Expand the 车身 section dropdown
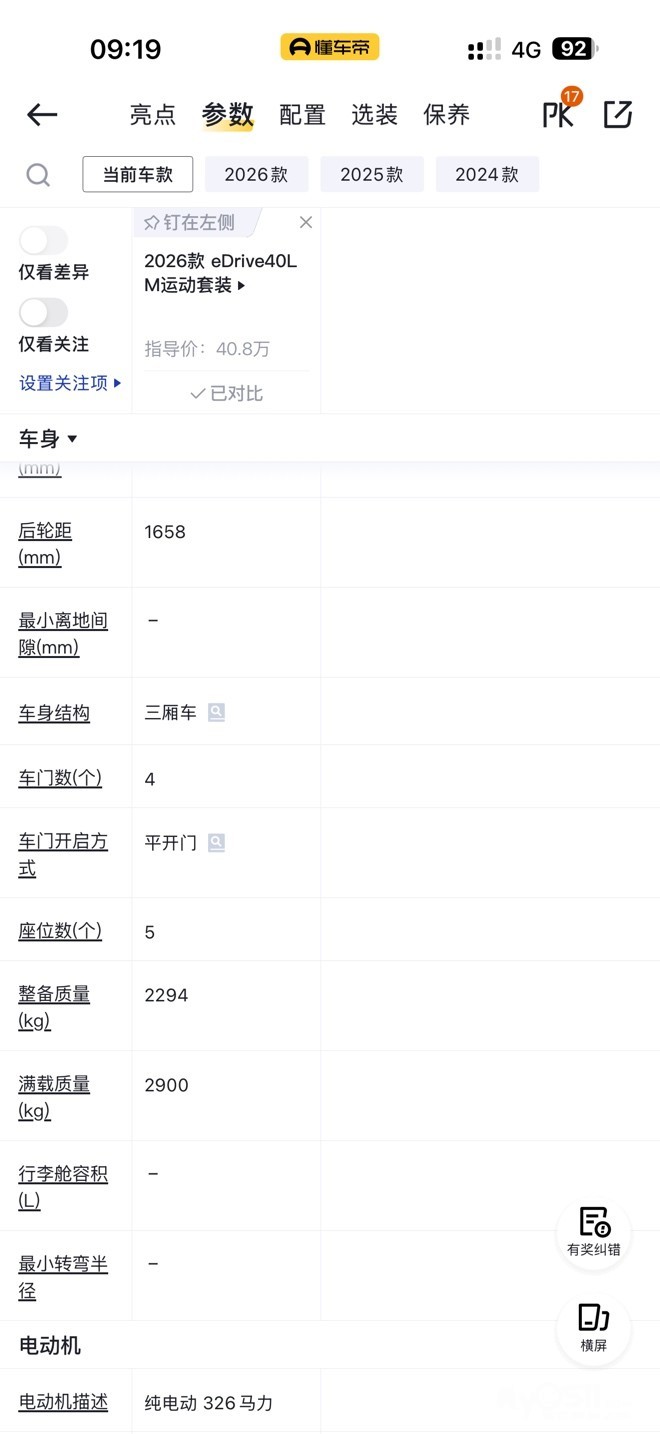Viewport: 660px width, 1434px height. pos(48,439)
